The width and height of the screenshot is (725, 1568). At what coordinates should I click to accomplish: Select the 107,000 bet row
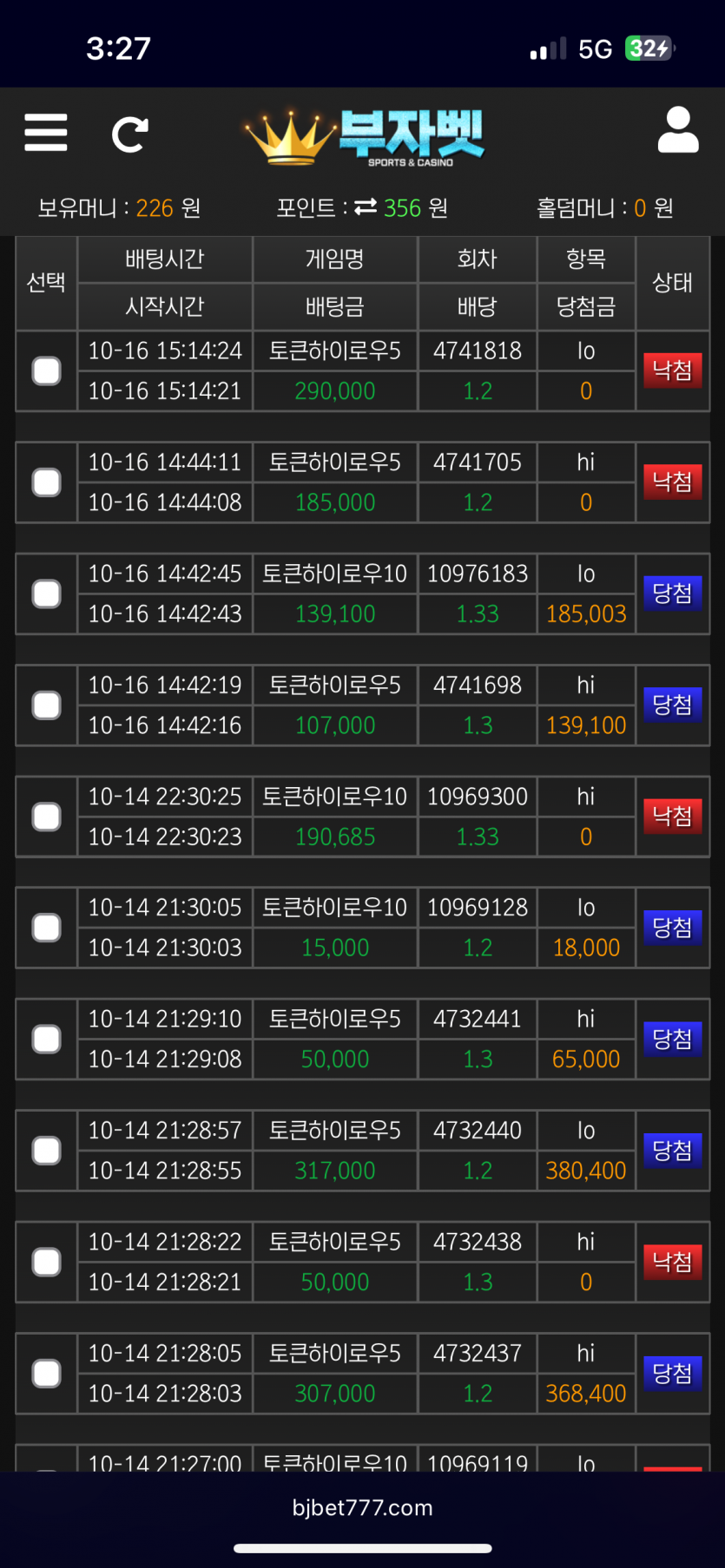pyautogui.click(x=46, y=705)
